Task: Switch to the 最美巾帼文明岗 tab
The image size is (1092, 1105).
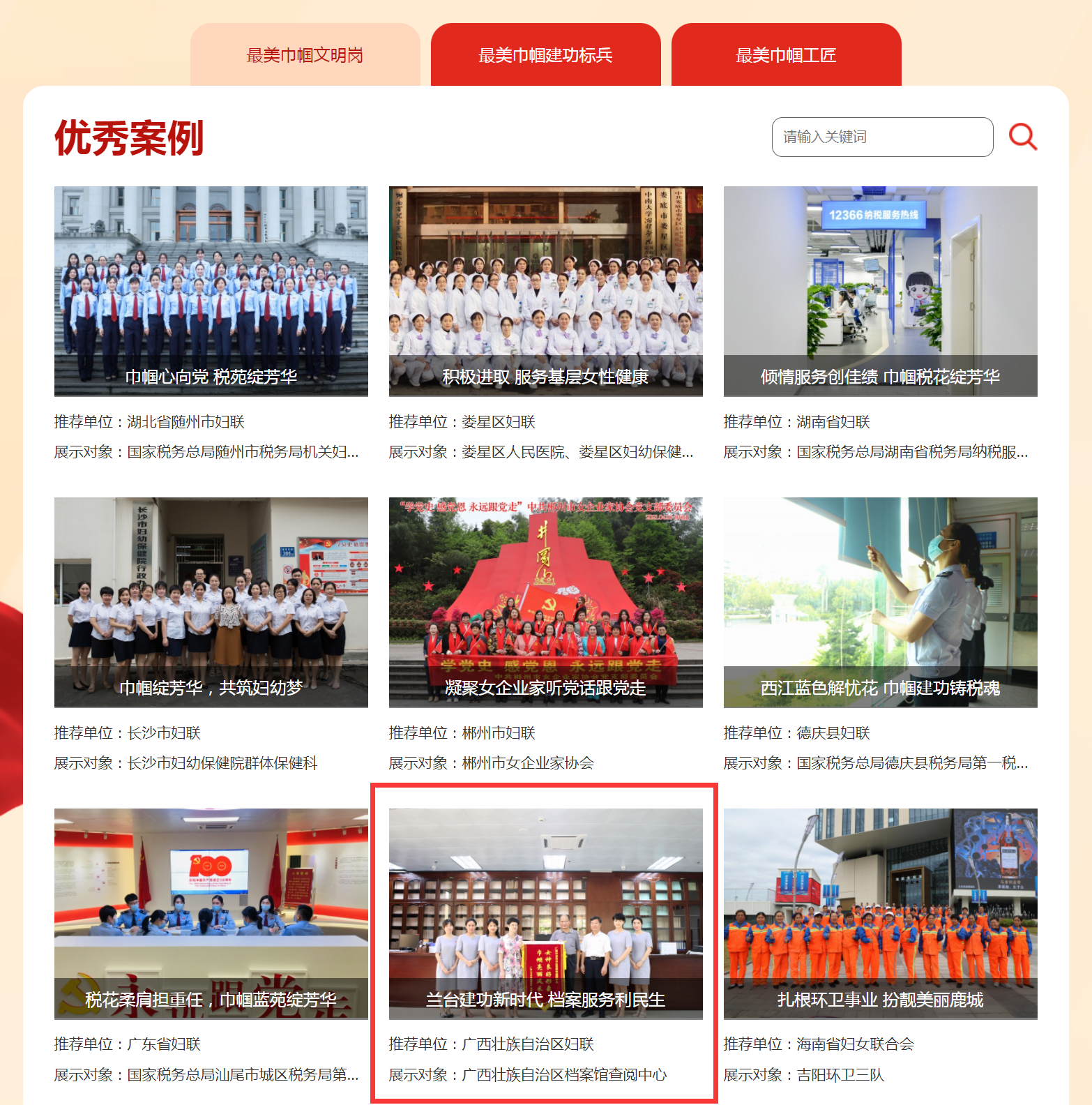Action: [305, 55]
